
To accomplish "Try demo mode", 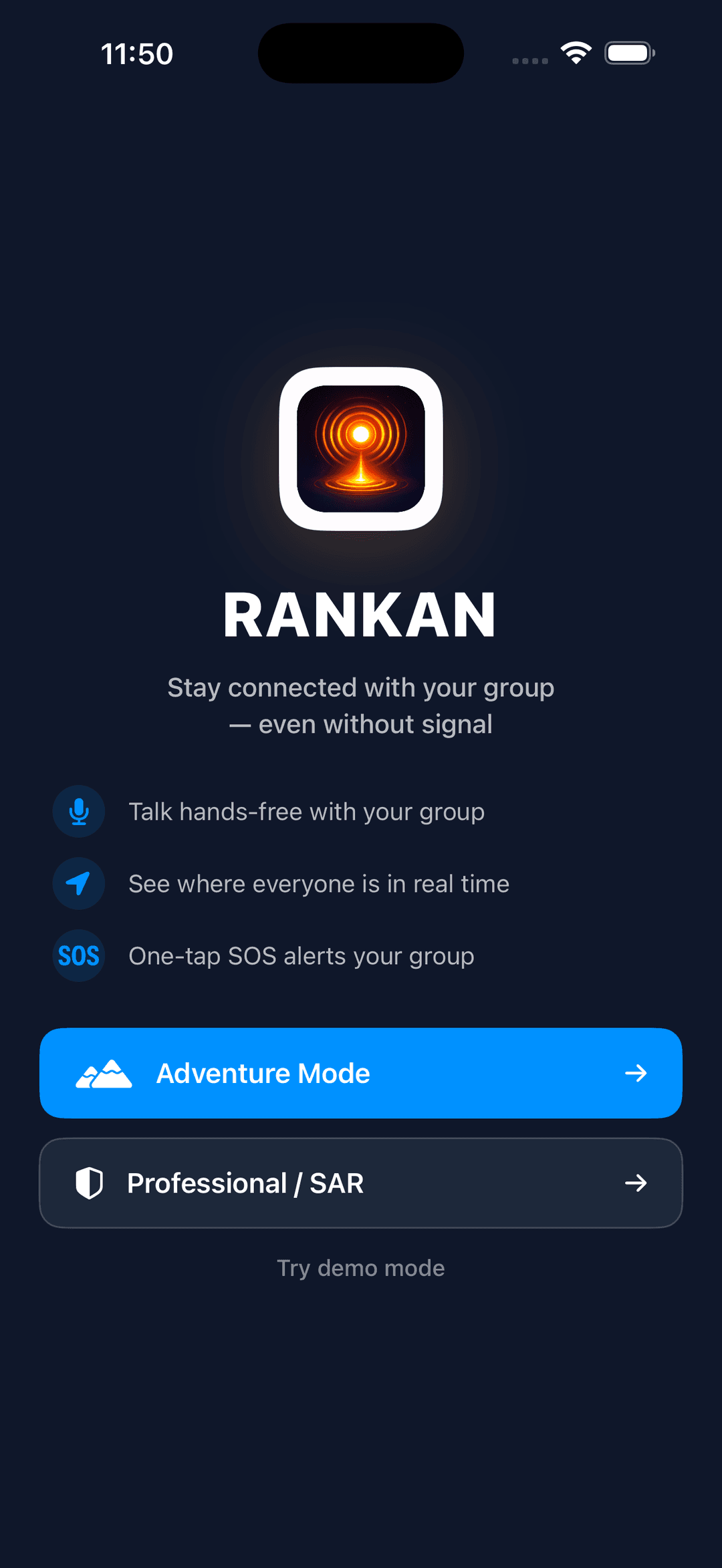I will [361, 1267].
